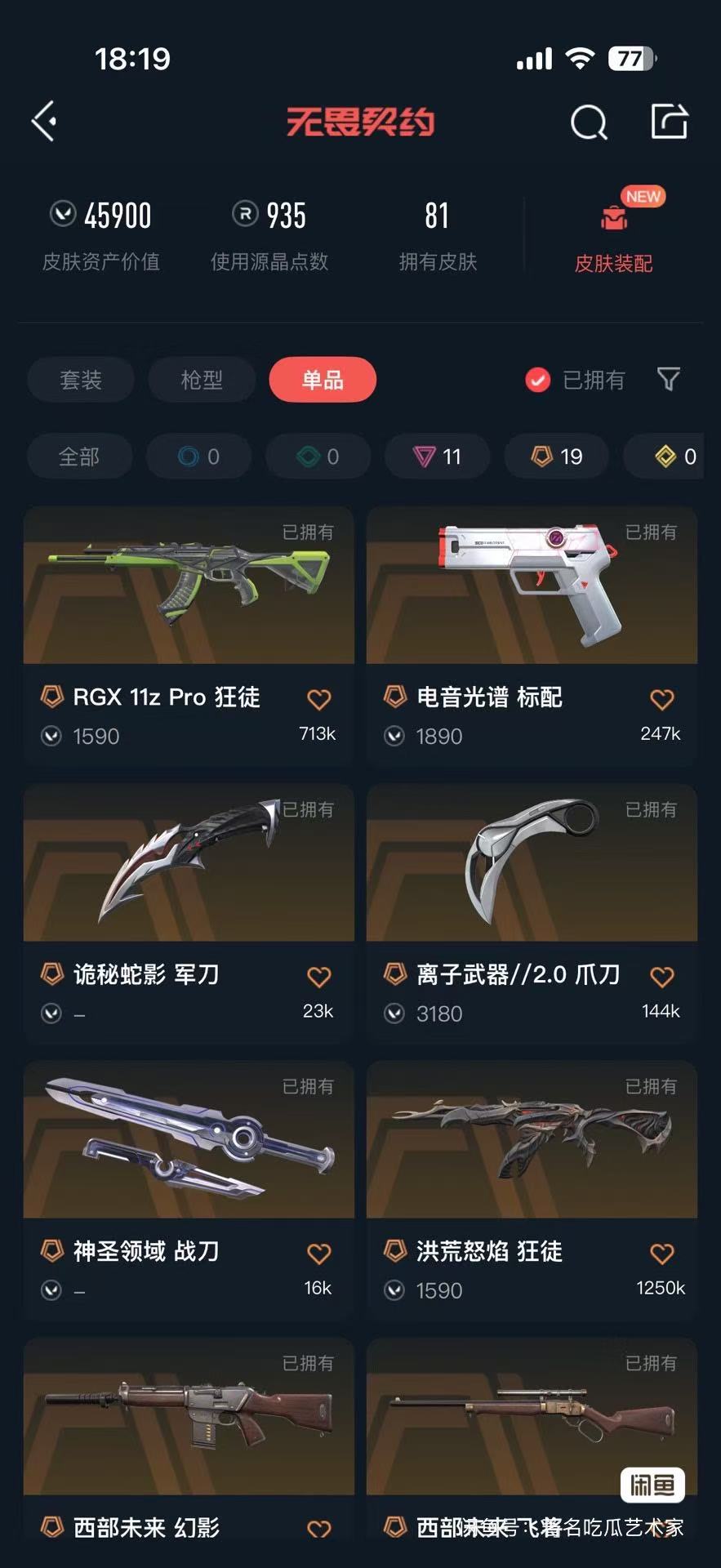Image resolution: width=721 pixels, height=1568 pixels.
Task: Open the search magnifier icon
Action: [589, 122]
